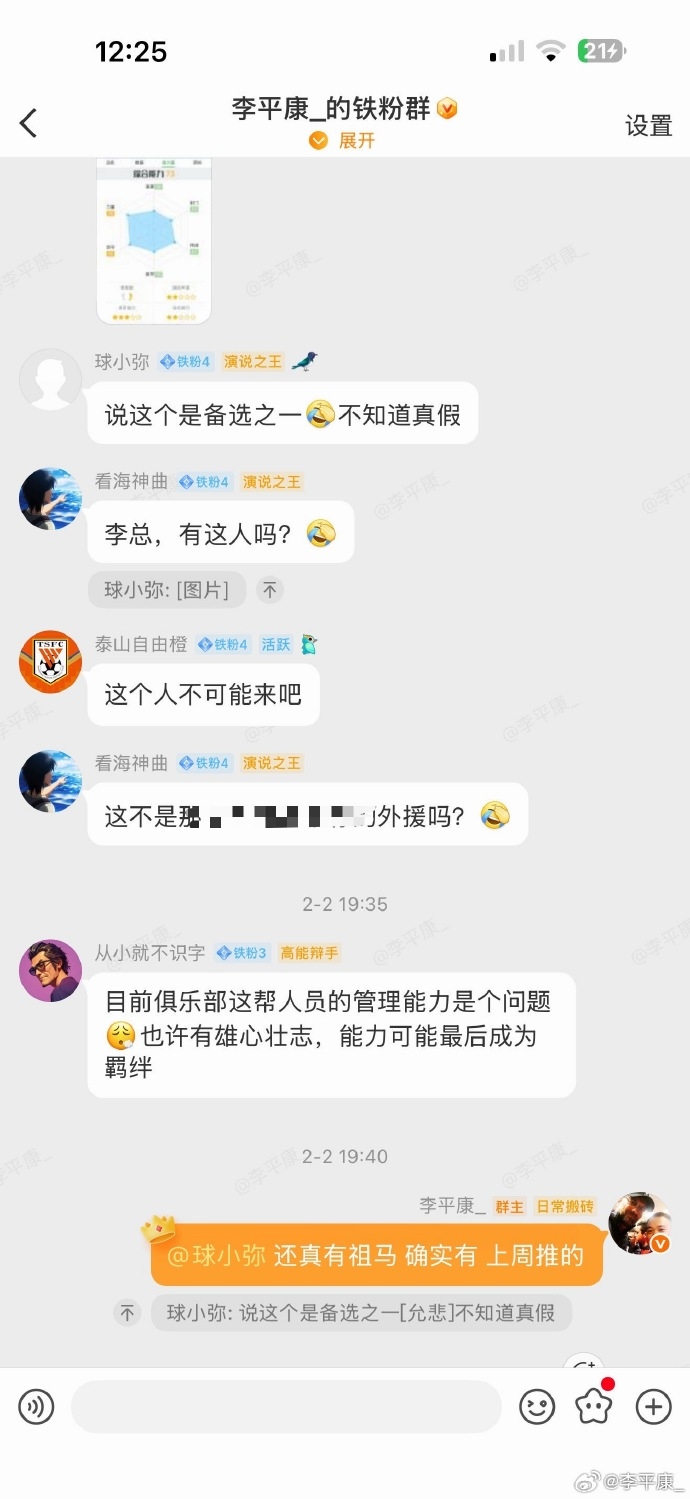The image size is (690, 1499).
Task: Open 李平康_'s avatar on the right
Action: 640,1222
